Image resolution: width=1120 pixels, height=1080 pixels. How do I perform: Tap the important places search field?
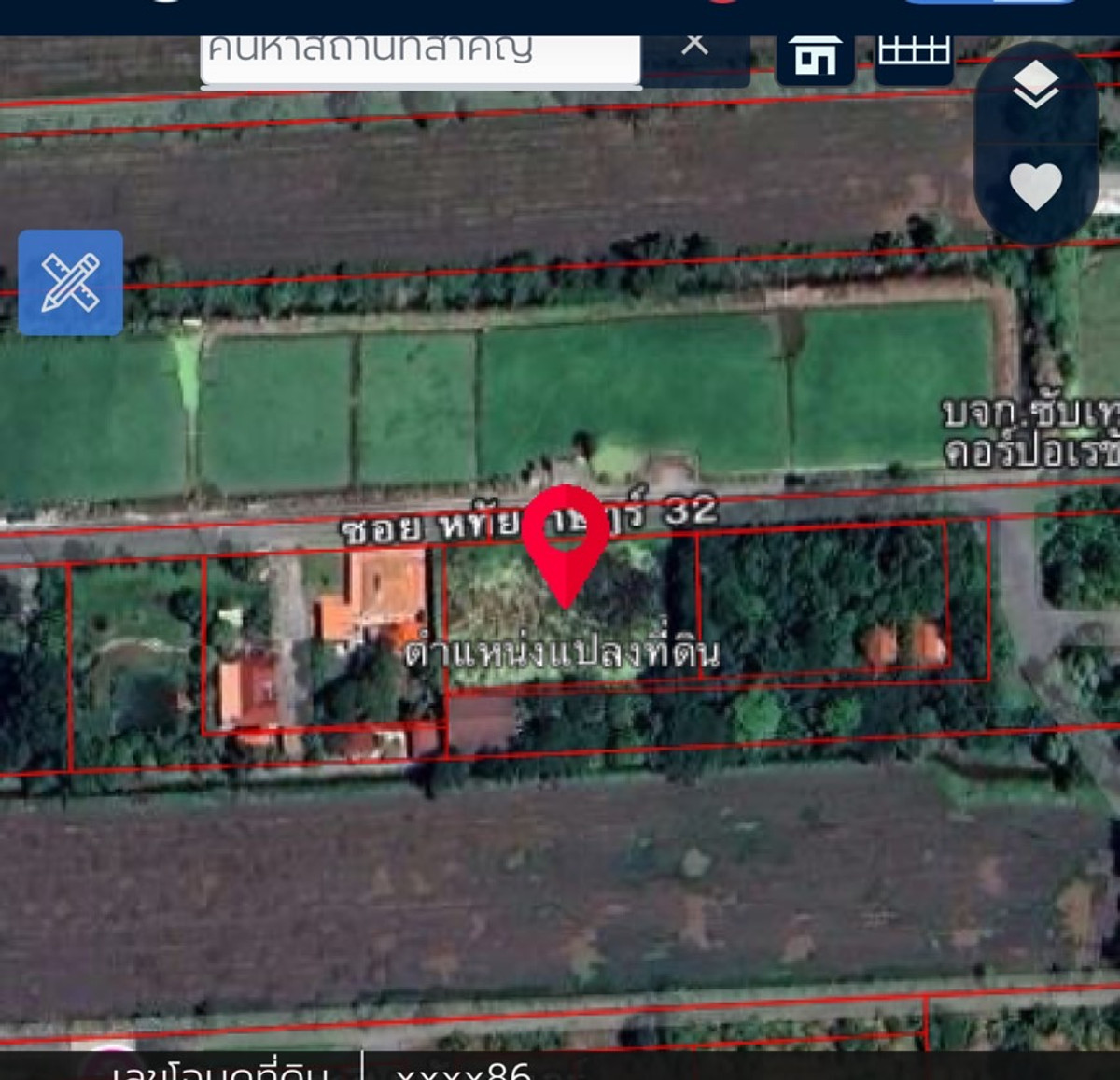420,54
